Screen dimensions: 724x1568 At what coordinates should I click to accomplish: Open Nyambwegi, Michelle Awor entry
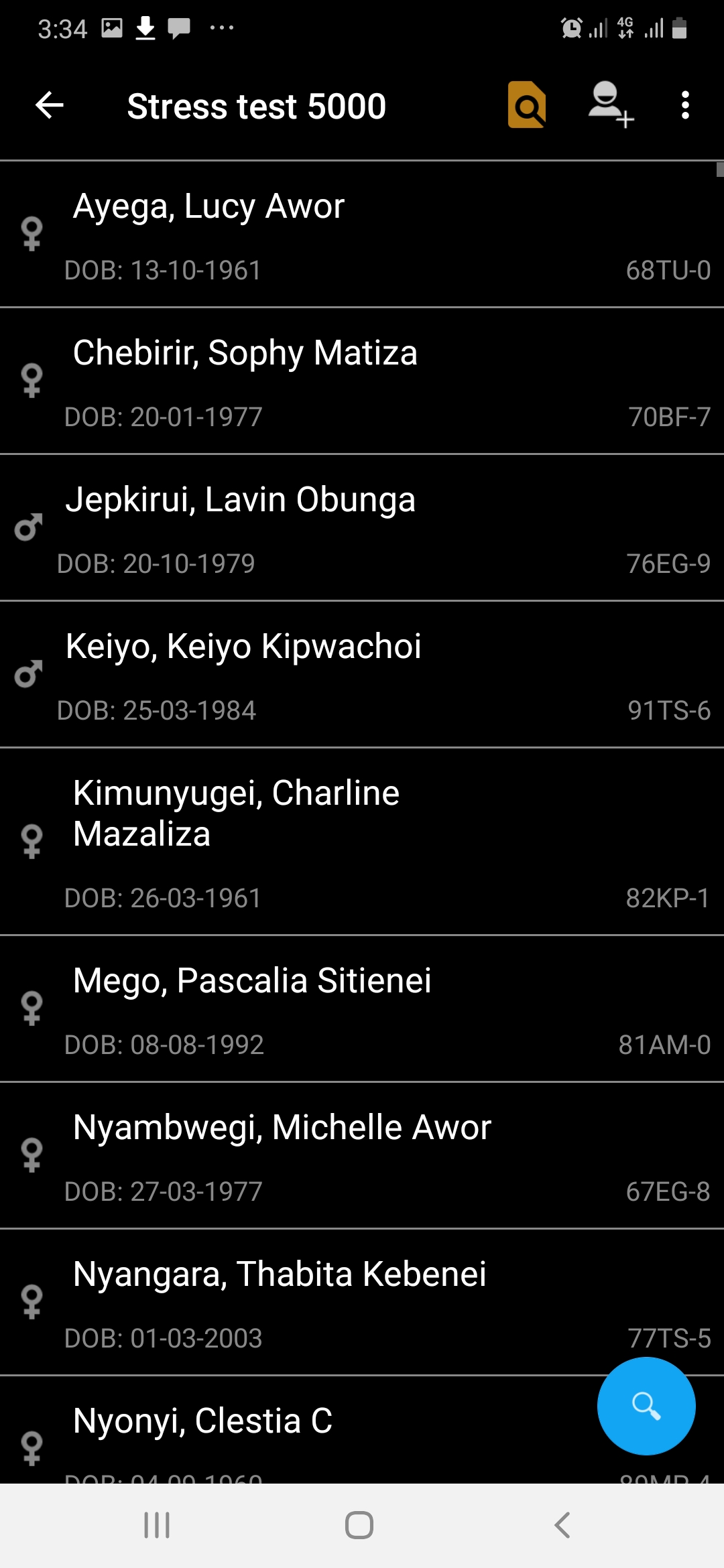point(362,1156)
